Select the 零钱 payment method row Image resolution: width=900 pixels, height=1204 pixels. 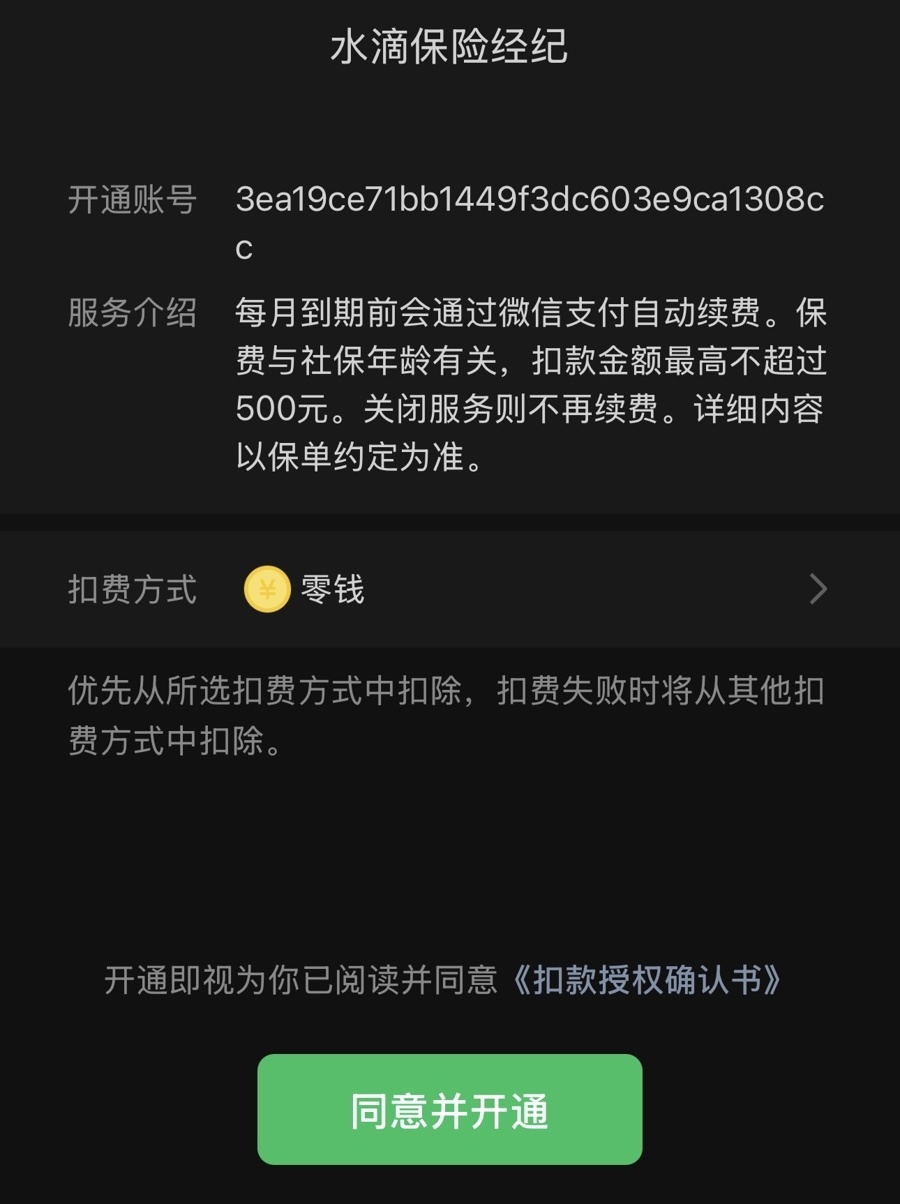(450, 590)
